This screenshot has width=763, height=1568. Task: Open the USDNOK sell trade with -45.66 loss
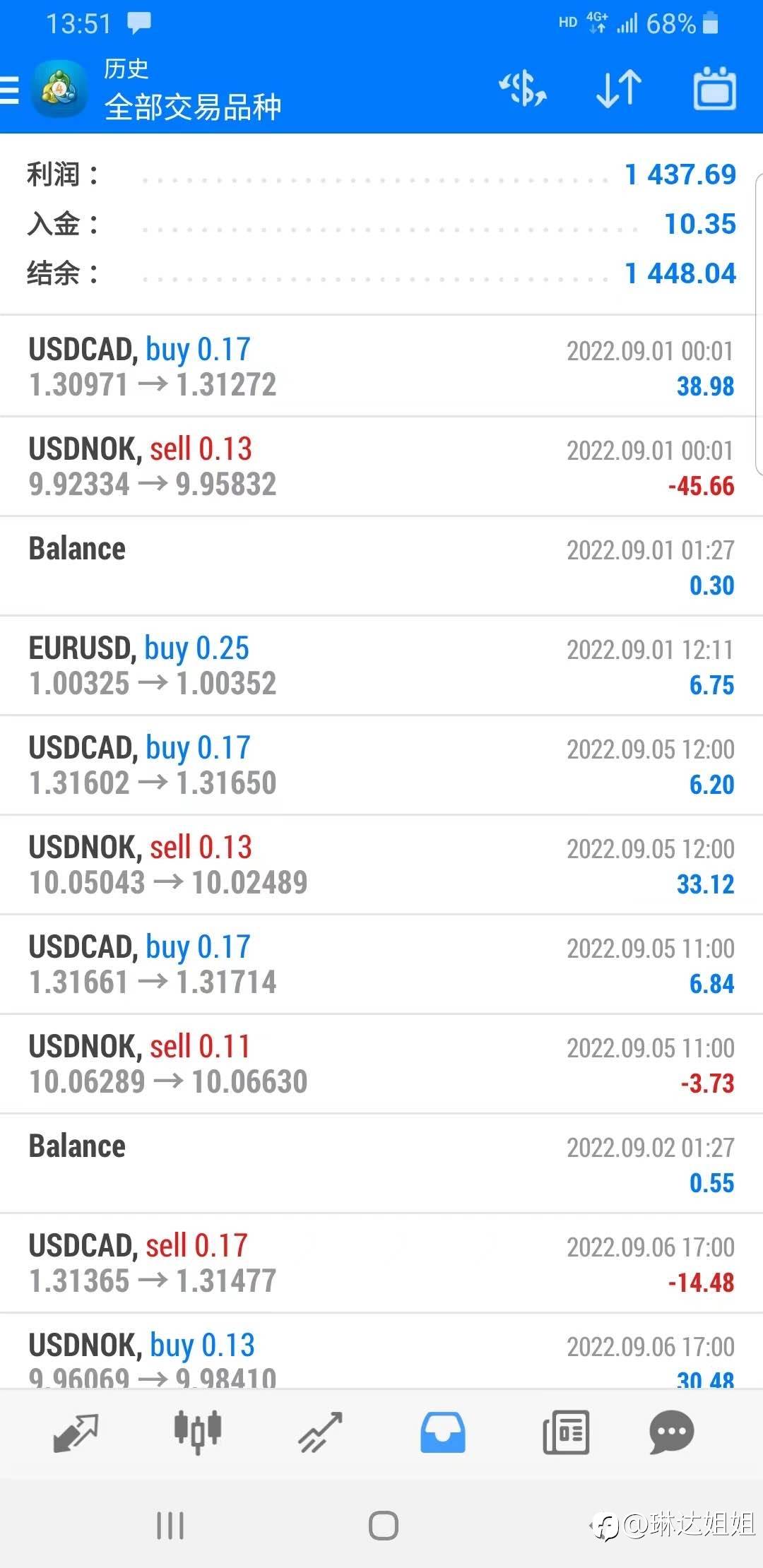[381, 466]
